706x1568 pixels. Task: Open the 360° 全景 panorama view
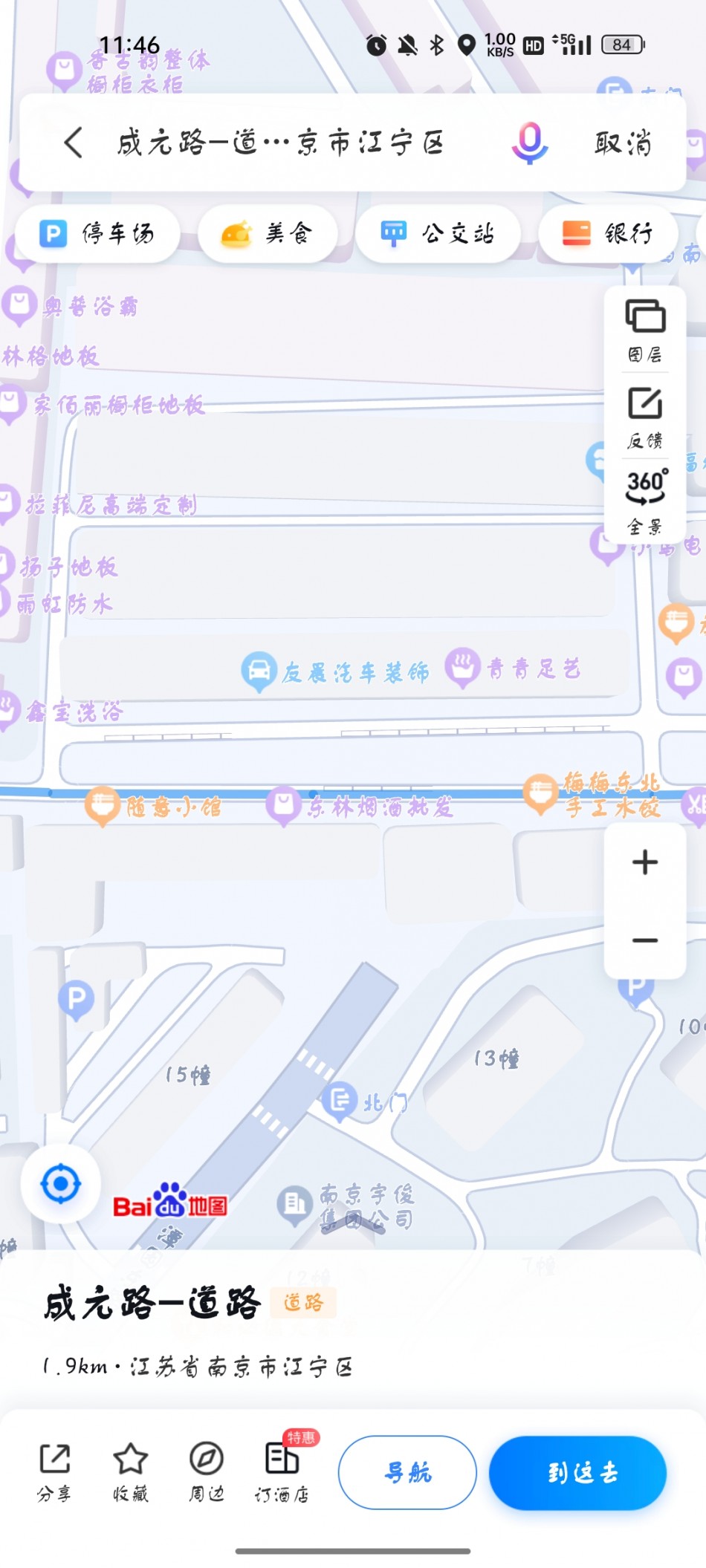pyautogui.click(x=645, y=501)
